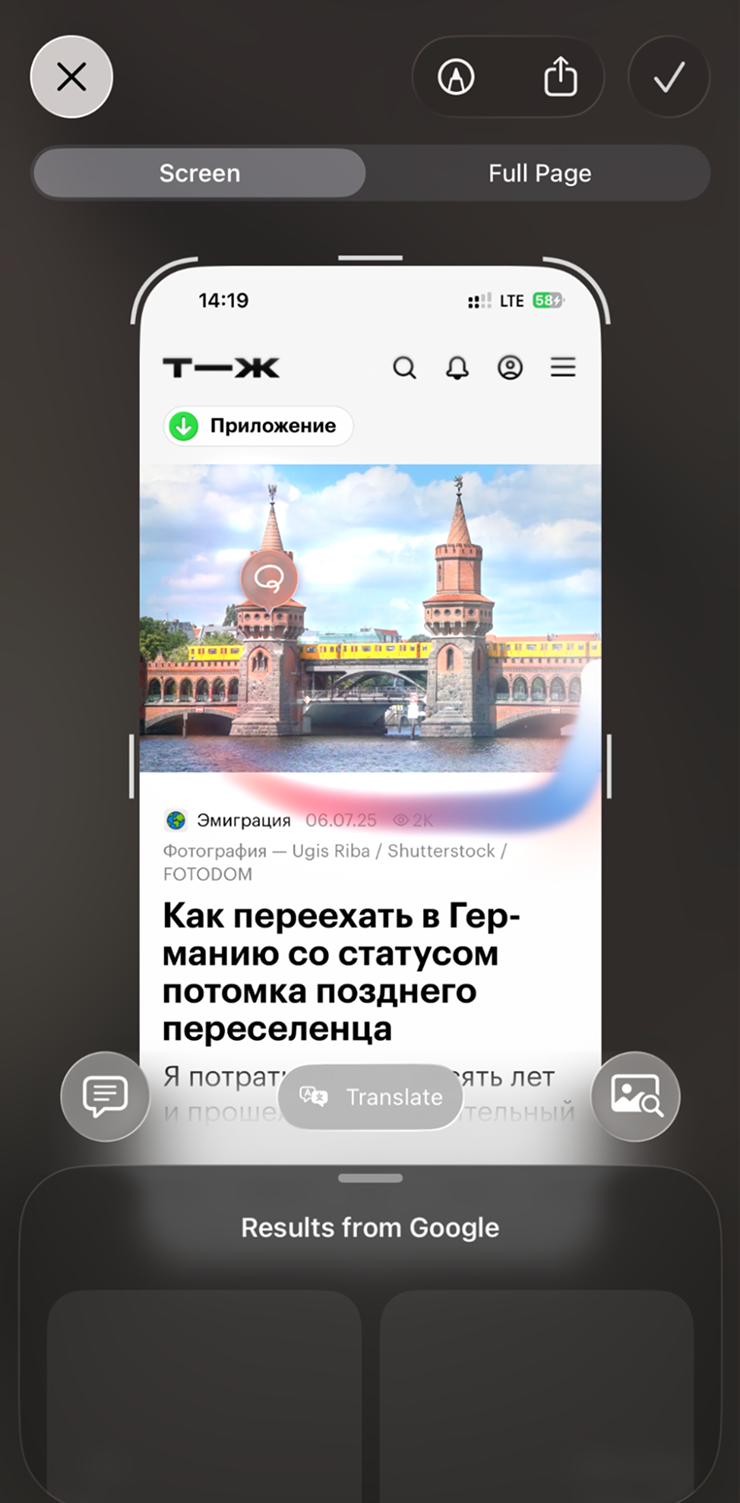Open the visual image search button
The width and height of the screenshot is (740, 1503).
pyautogui.click(x=635, y=1097)
